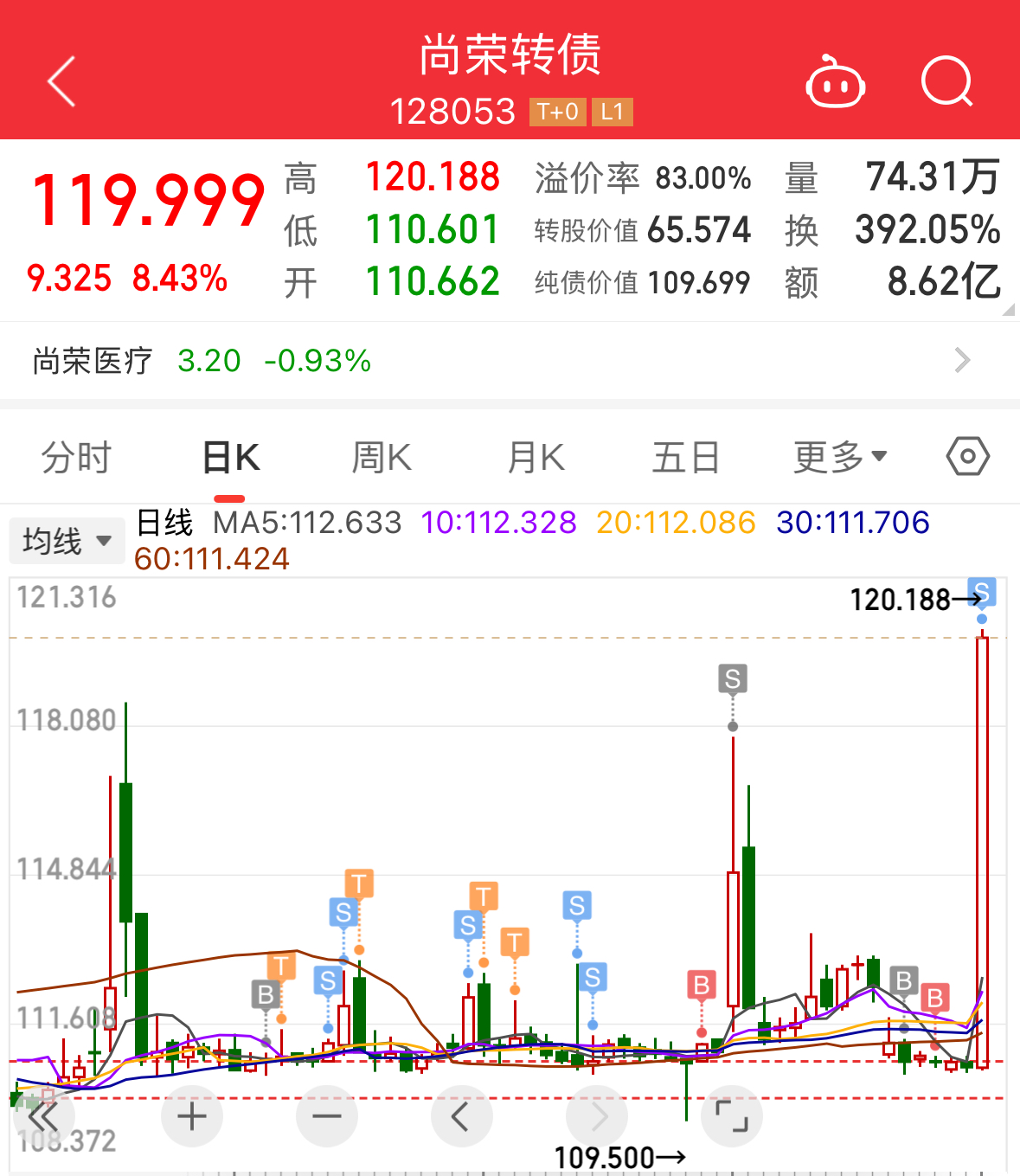Open the robot assistant icon
Viewport: 1020px width, 1176px height.
pyautogui.click(x=835, y=83)
